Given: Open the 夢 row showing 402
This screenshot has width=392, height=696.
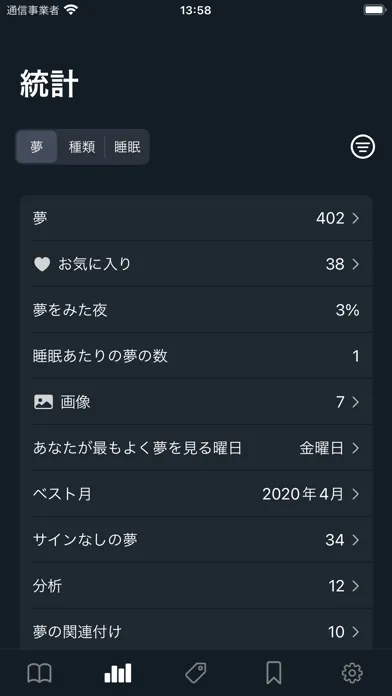Looking at the screenshot, I should click(196, 218).
